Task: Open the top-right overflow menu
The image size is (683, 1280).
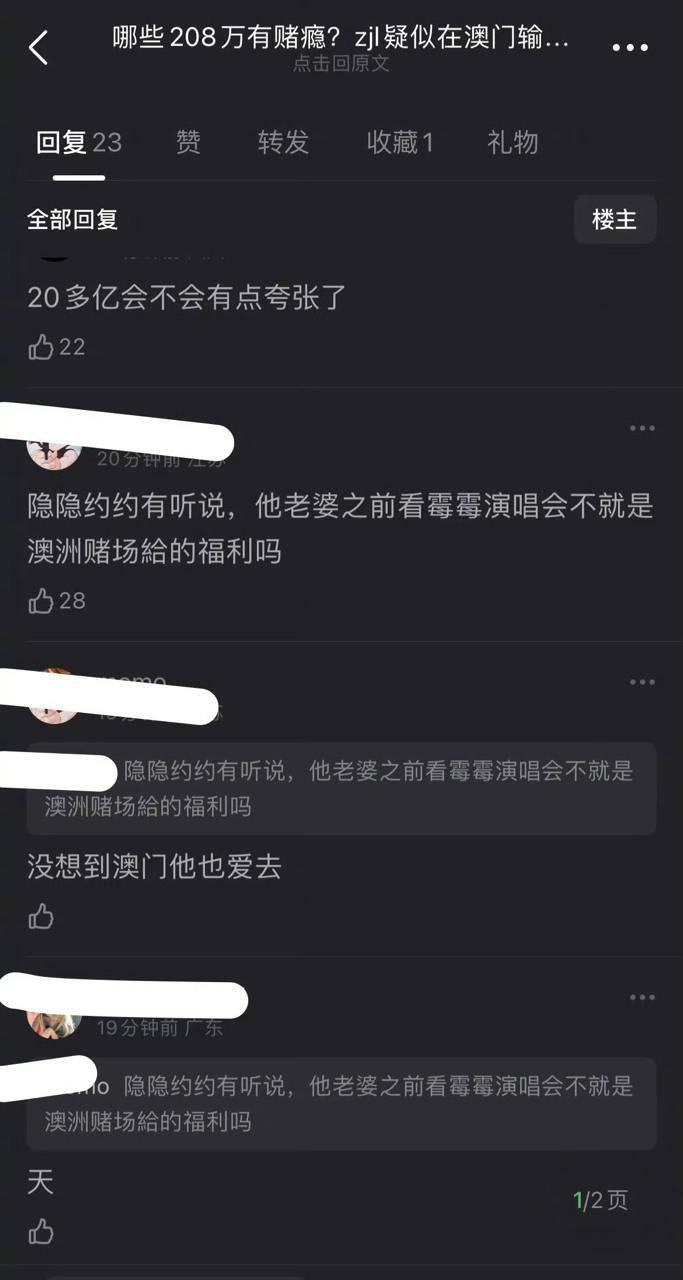Action: 630,48
